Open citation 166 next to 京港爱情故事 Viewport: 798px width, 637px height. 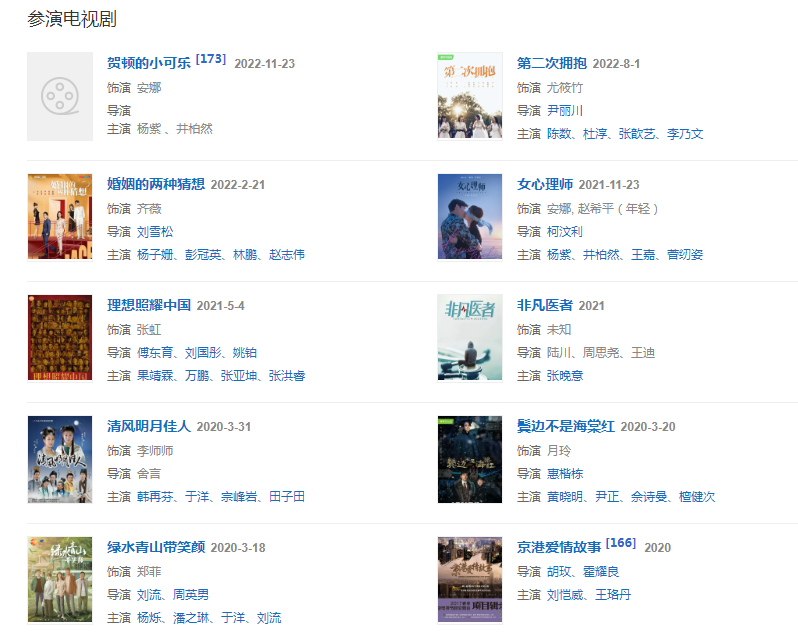(x=621, y=543)
